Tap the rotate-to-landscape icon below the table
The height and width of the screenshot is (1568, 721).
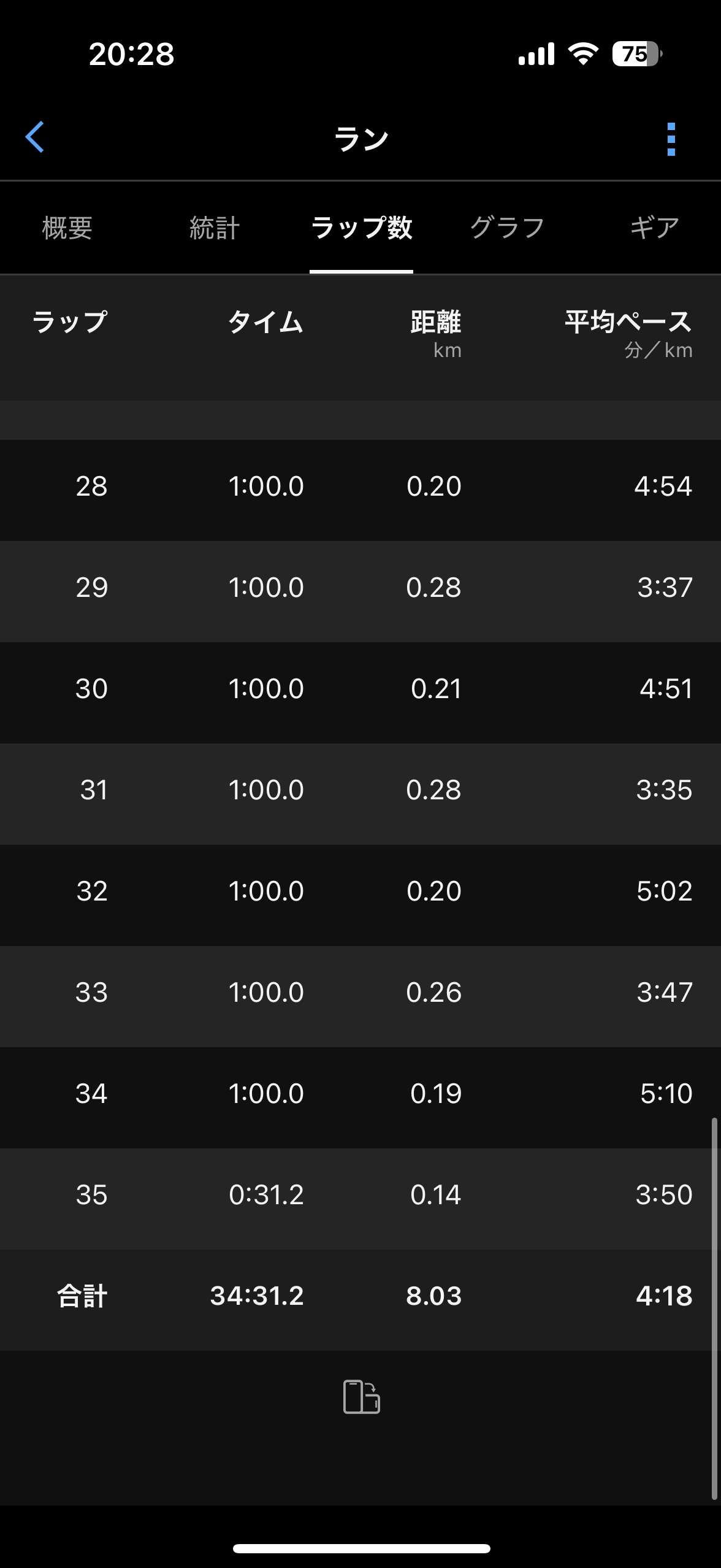click(361, 1396)
